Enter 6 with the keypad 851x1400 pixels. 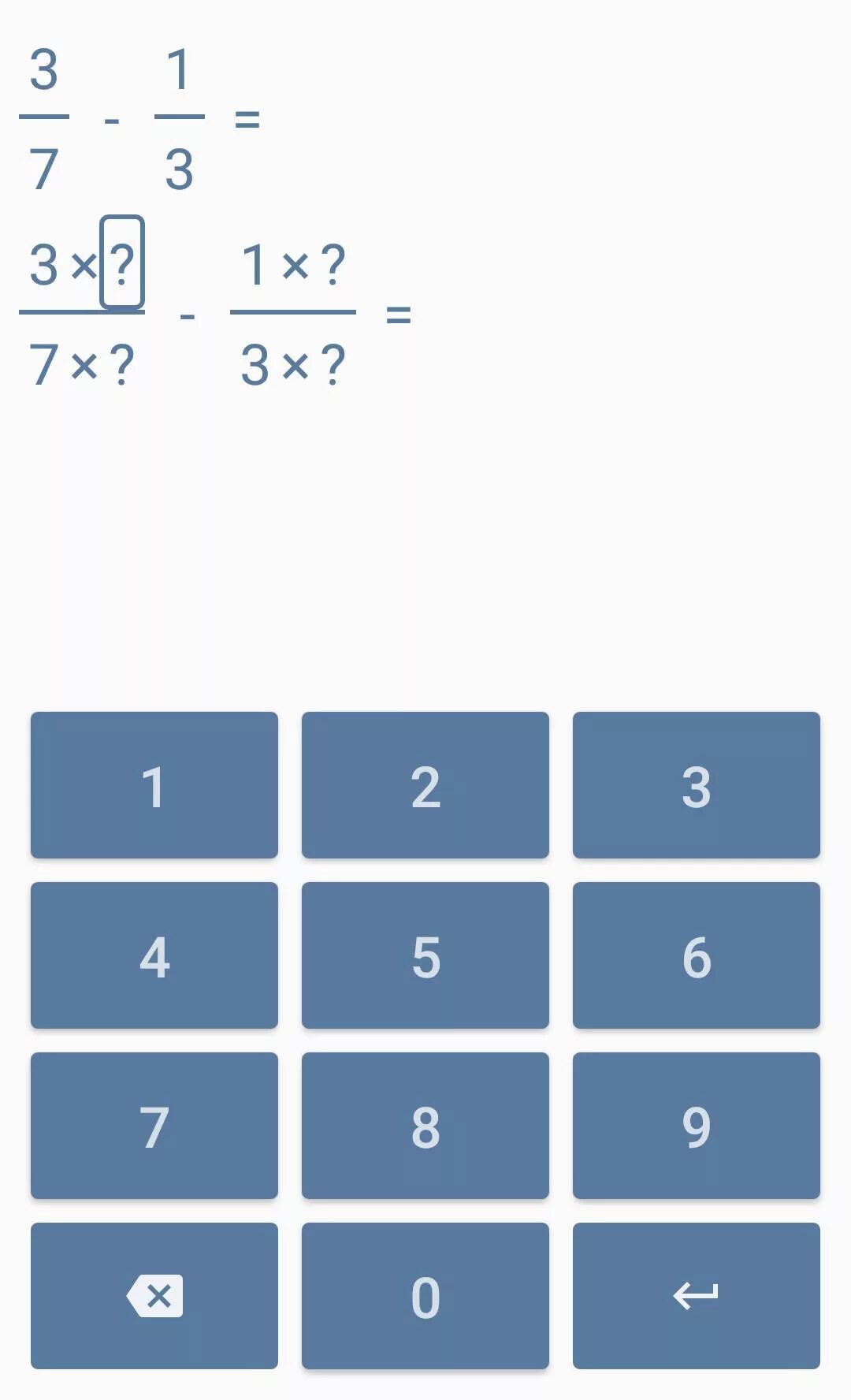tap(697, 955)
